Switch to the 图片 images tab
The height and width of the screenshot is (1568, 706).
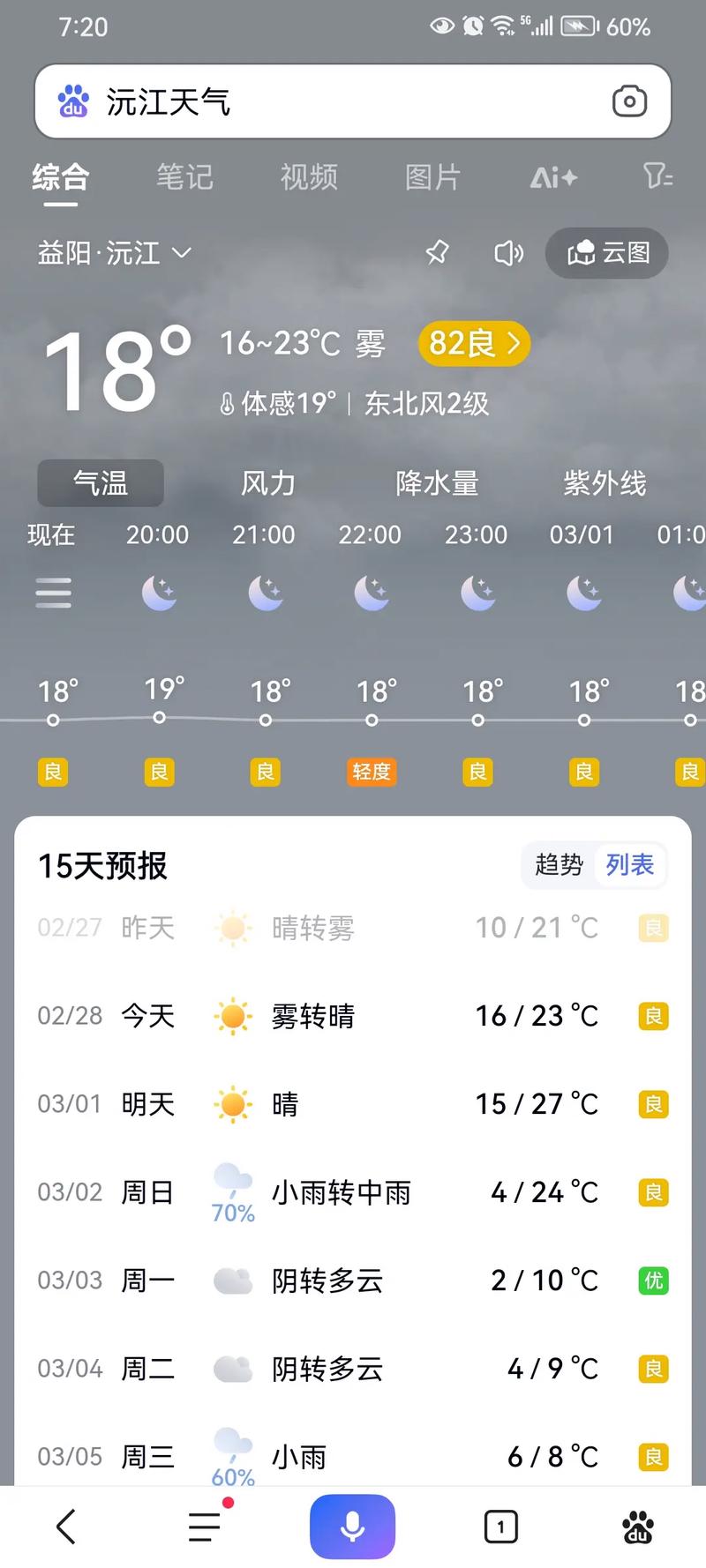point(432,177)
